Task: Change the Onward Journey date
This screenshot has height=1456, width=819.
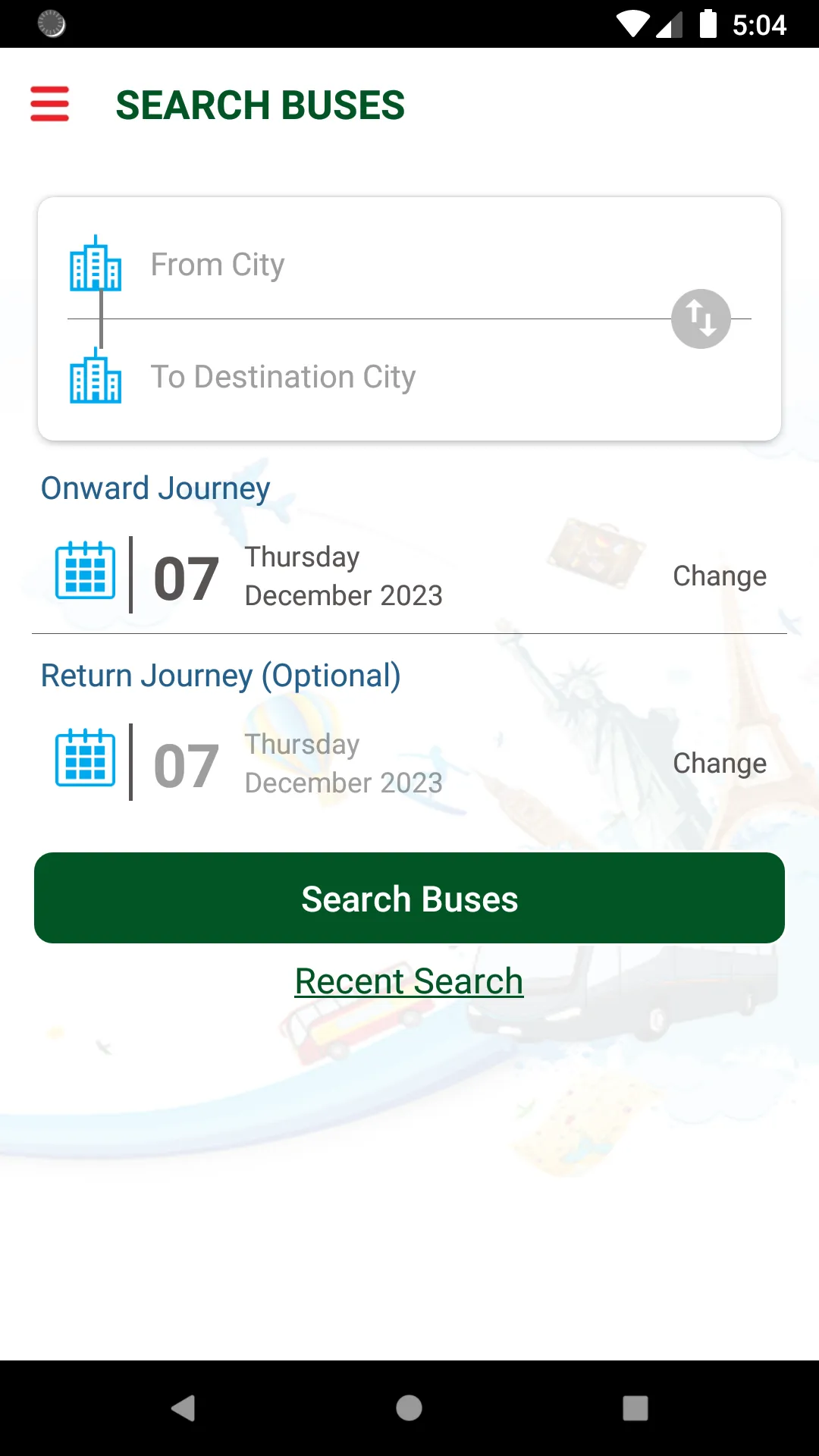Action: click(x=720, y=576)
